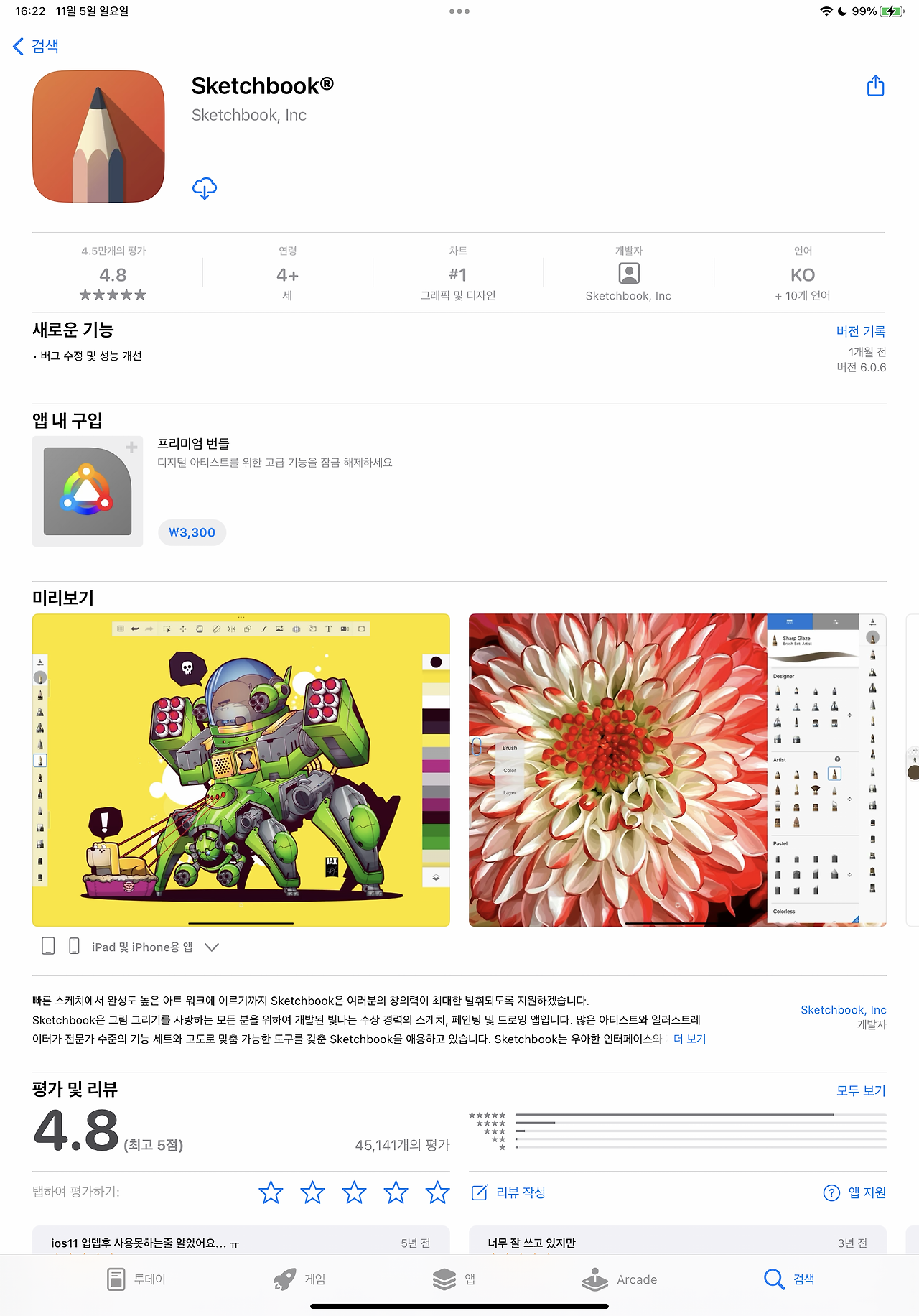The height and width of the screenshot is (1316, 919).
Task: Switch to the 투데이 tab
Action: pos(136,1279)
